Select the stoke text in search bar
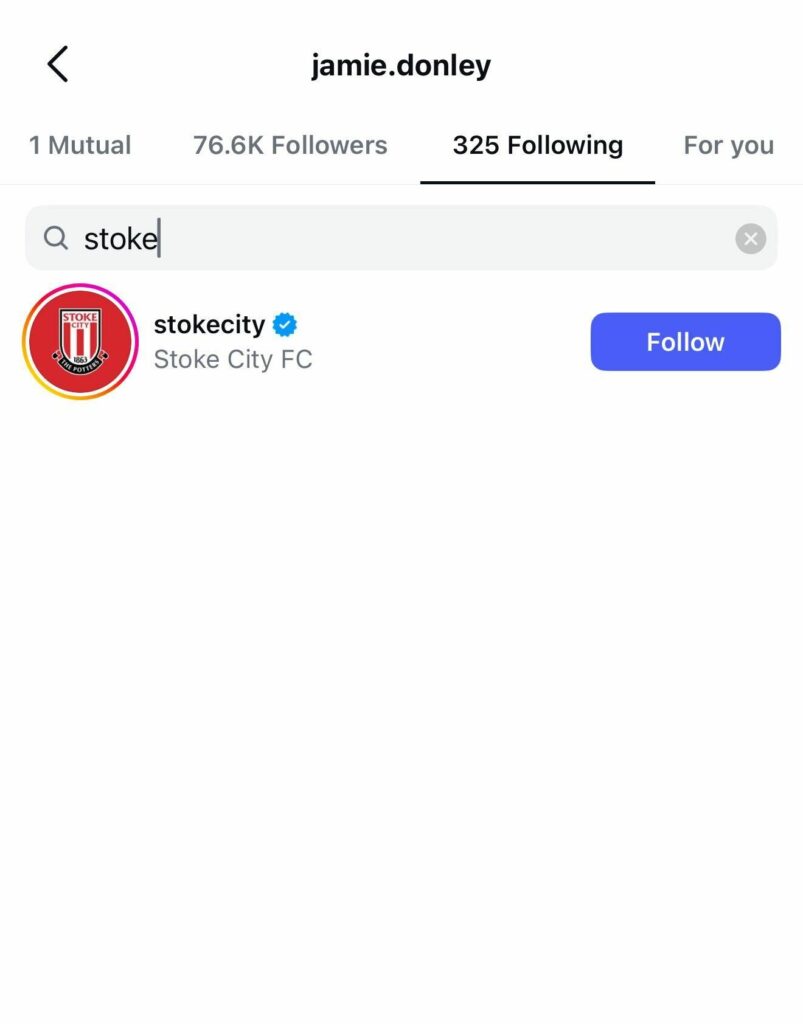Image resolution: width=803 pixels, height=1024 pixels. tap(122, 238)
